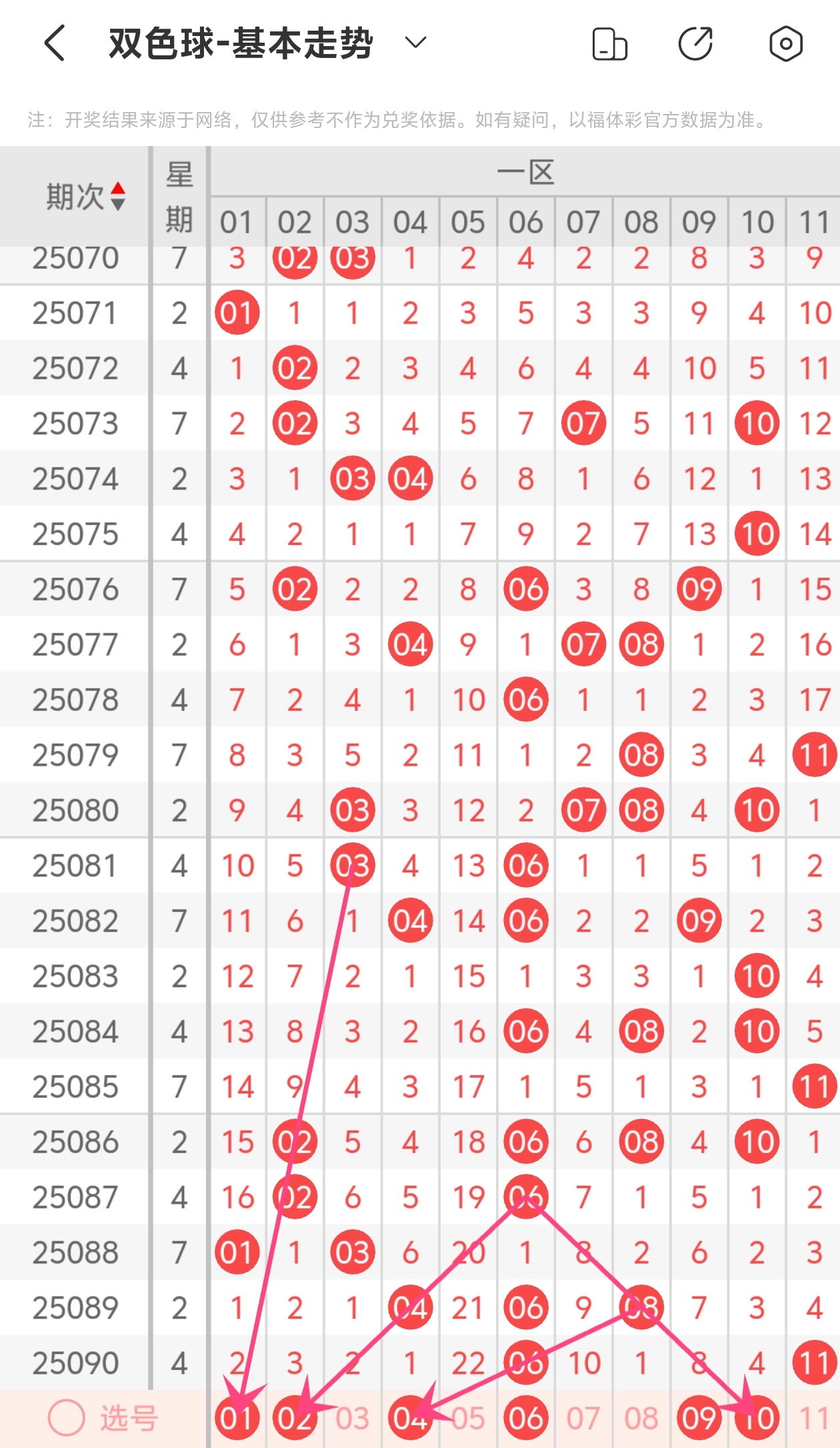
Task: Select number 07 in the pick row
Action: pos(583,1419)
